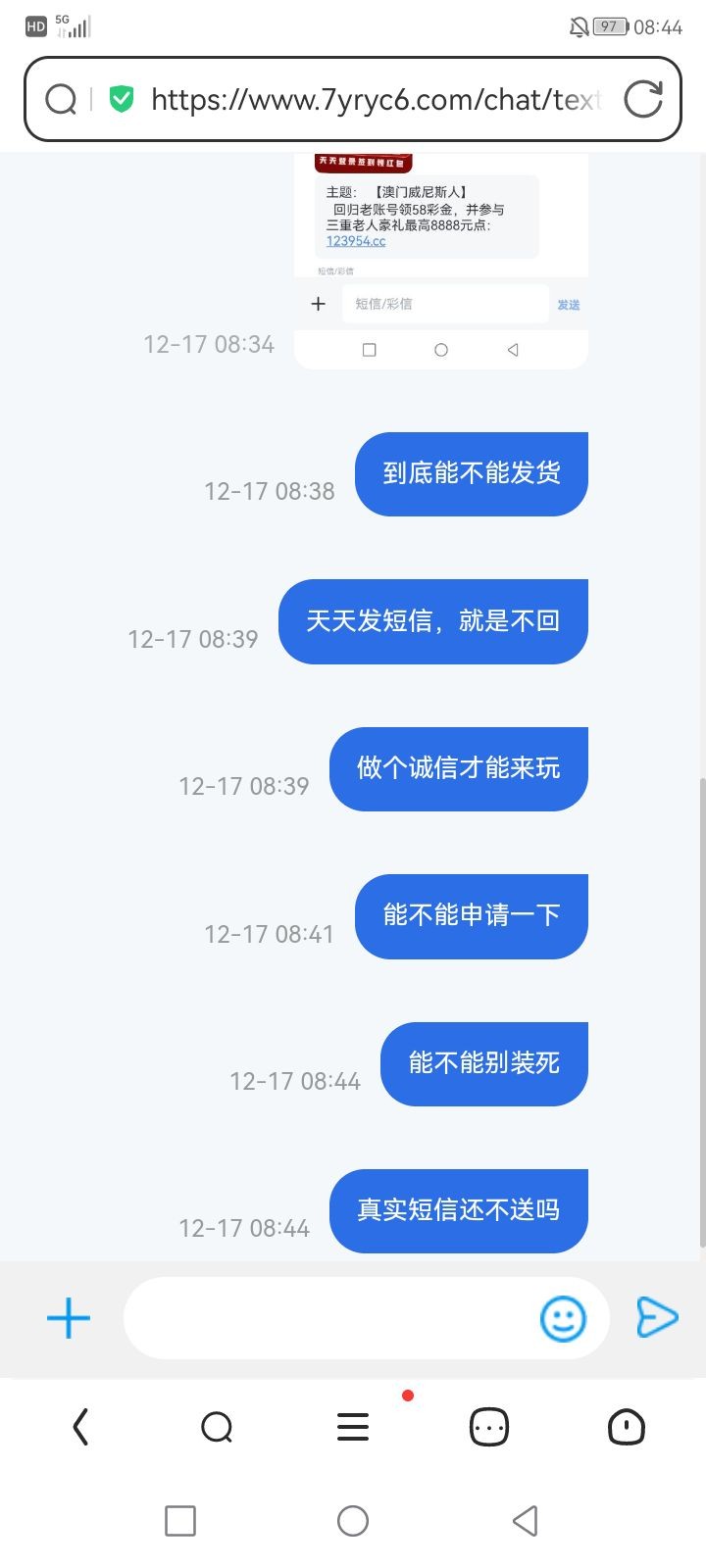Open the search icon in address bar

(61, 99)
